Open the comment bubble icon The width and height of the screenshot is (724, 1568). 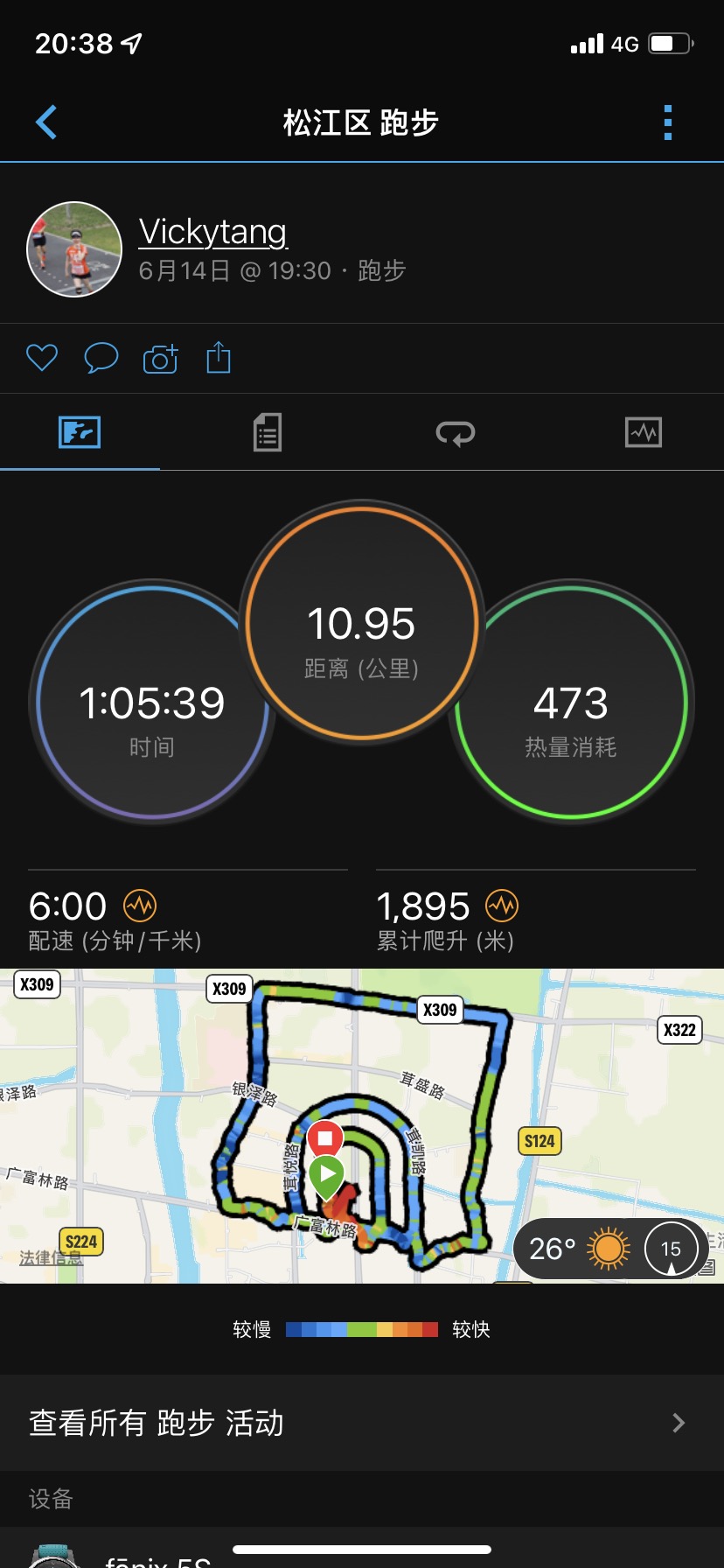(101, 357)
